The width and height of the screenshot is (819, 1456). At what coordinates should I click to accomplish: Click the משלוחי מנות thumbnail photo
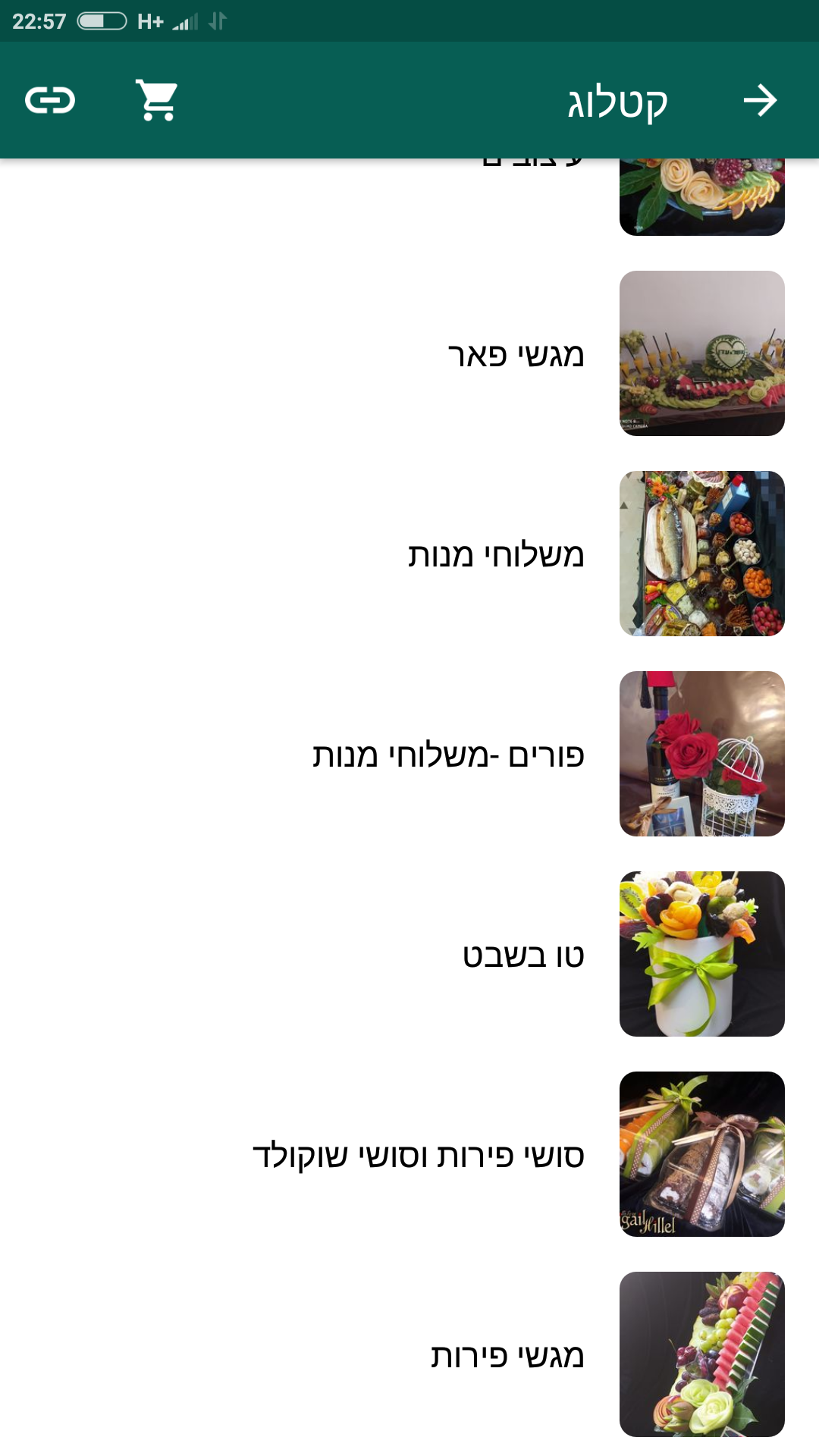tap(701, 554)
